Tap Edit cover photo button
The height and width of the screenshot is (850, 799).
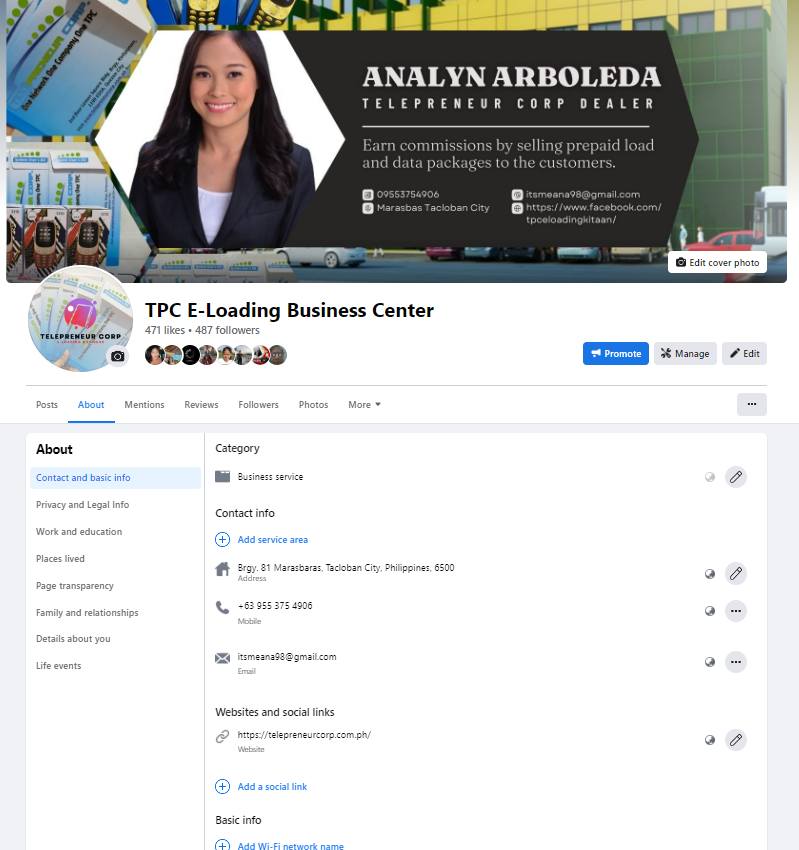tap(717, 263)
